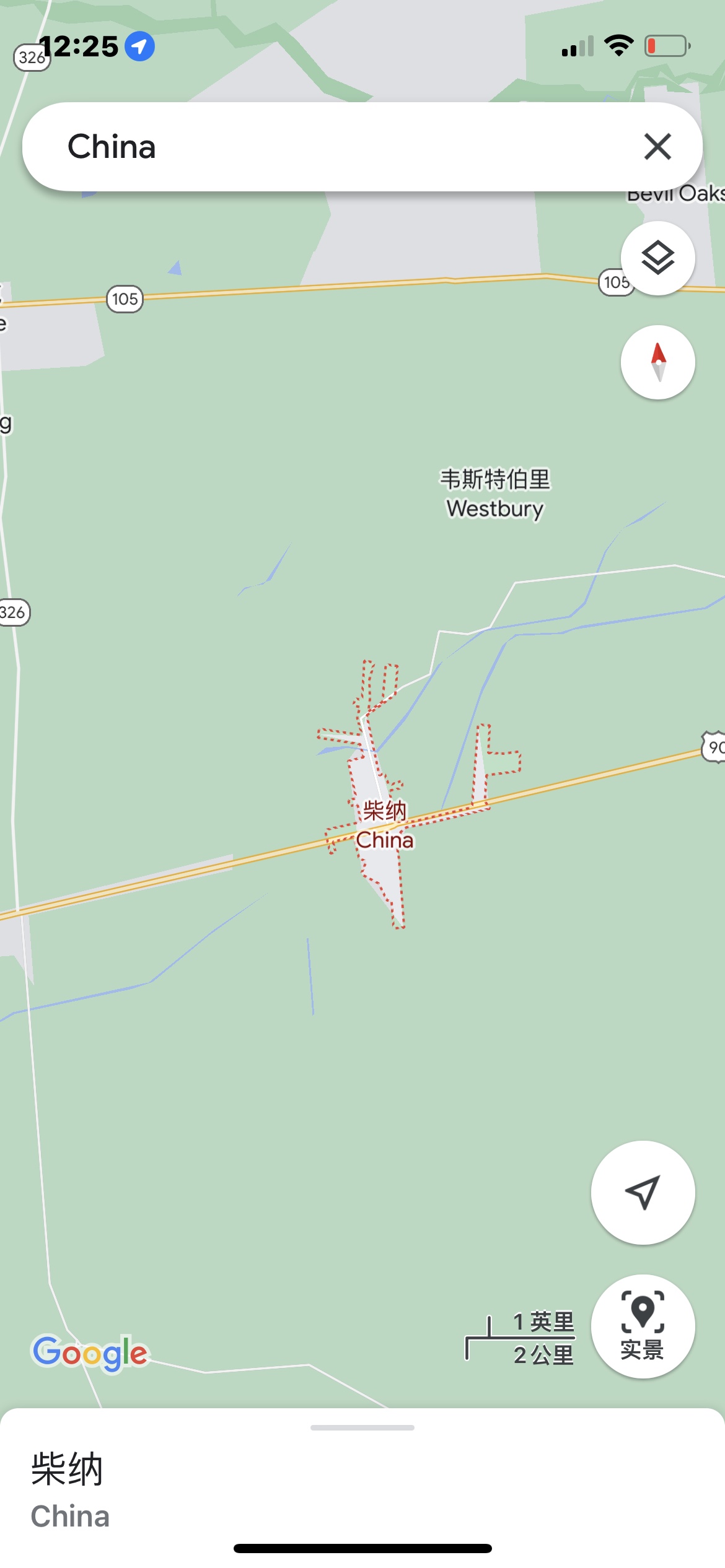Tap the Westbury place label on map

(495, 494)
